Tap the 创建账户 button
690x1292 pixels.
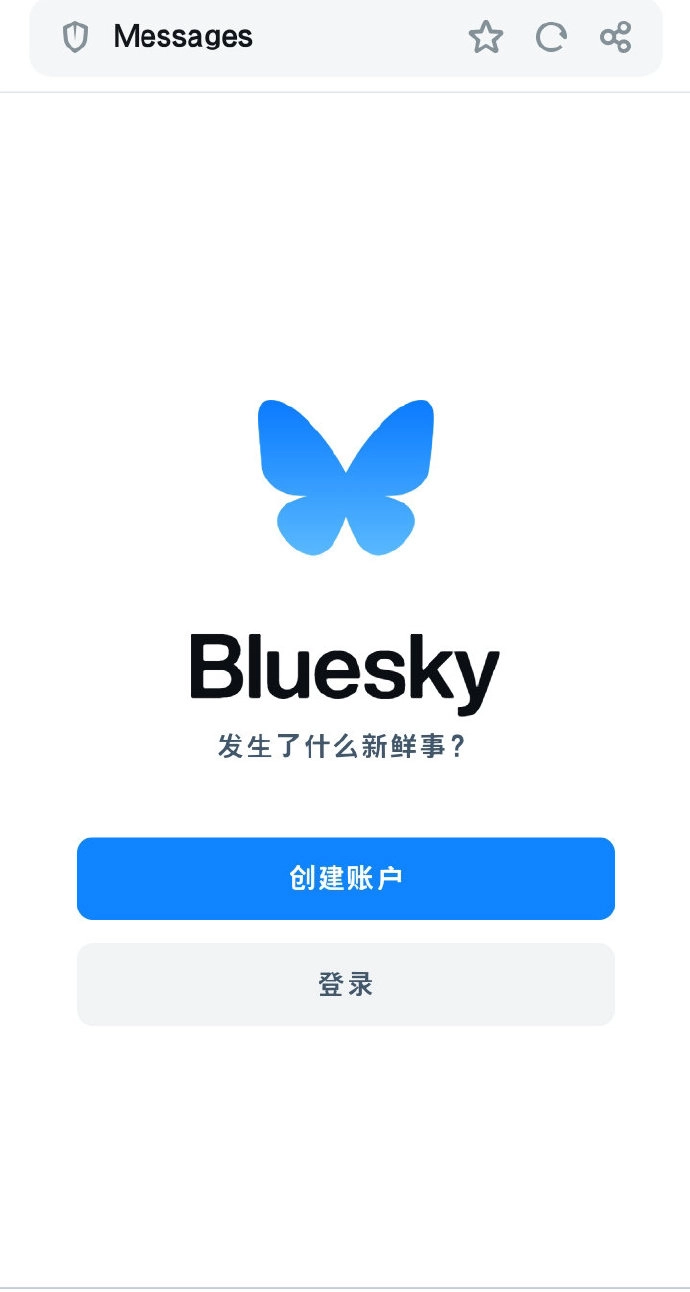click(x=345, y=878)
